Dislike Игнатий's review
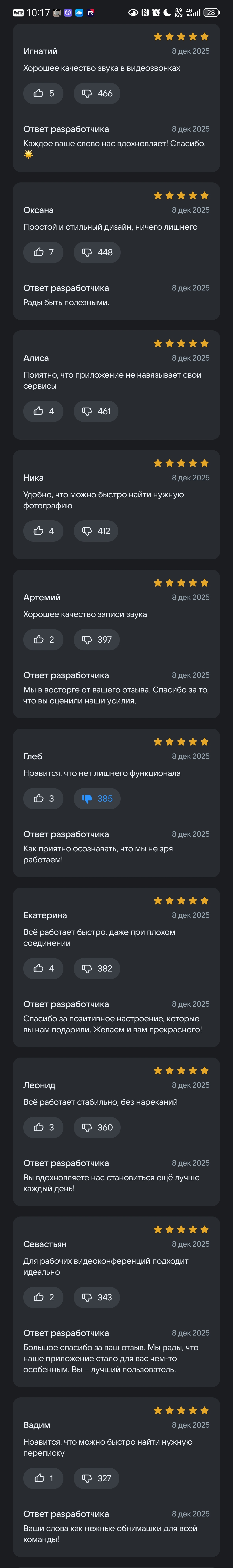This screenshot has width=233, height=1568. pos(97,93)
